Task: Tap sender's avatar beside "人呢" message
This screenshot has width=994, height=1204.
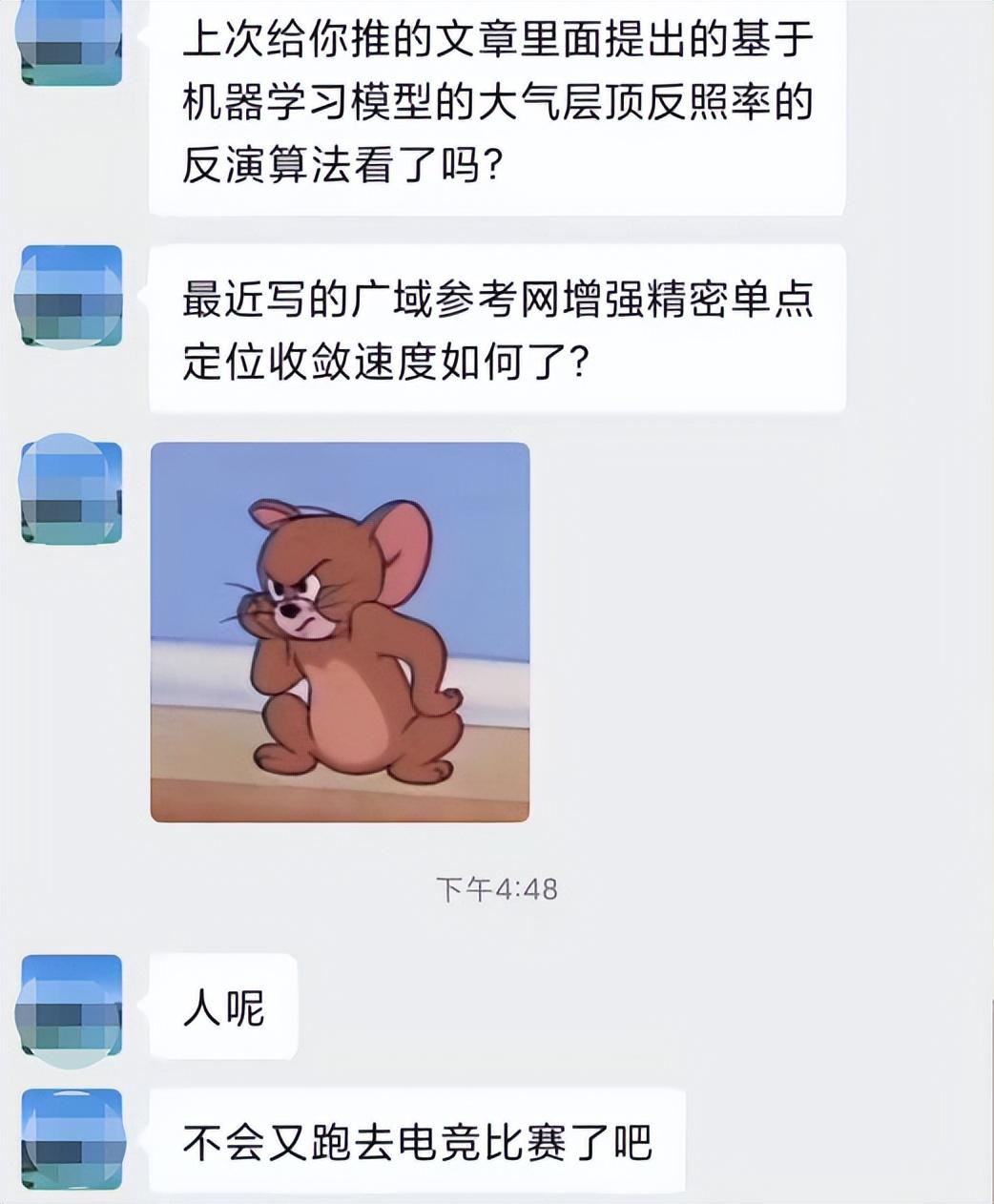Action: pyautogui.click(x=72, y=1005)
